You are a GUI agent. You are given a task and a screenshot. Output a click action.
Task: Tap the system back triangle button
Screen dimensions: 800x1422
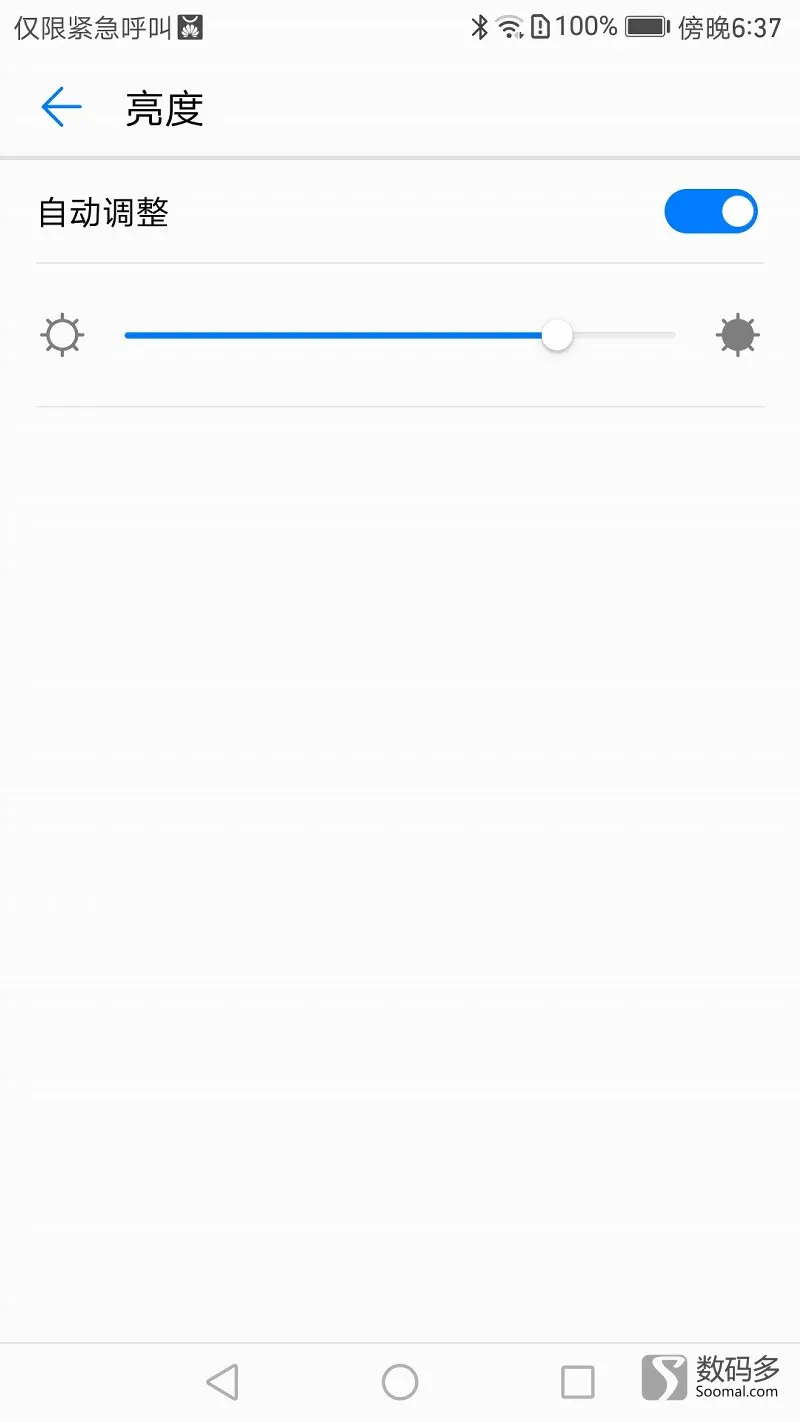point(222,1382)
